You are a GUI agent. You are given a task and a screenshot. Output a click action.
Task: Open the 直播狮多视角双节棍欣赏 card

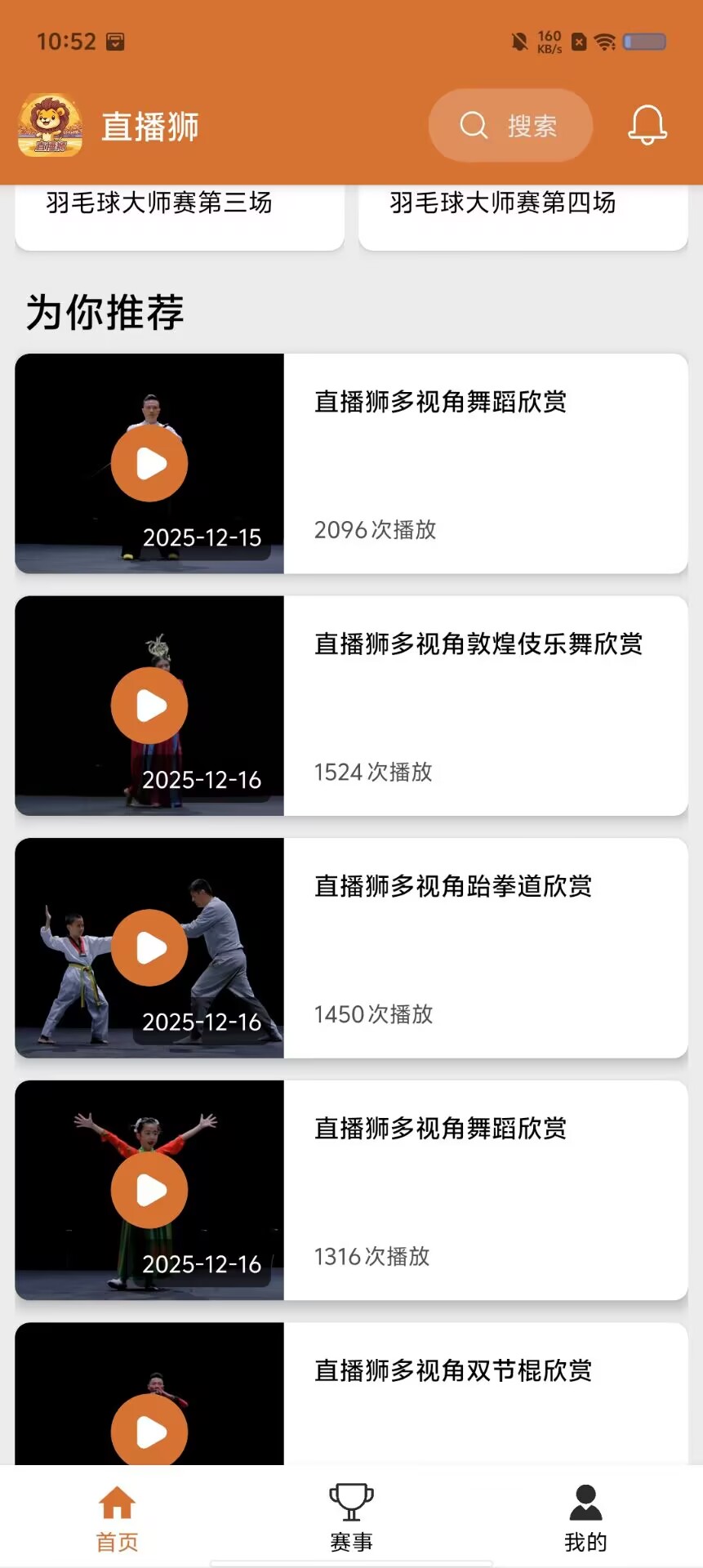point(351,1393)
